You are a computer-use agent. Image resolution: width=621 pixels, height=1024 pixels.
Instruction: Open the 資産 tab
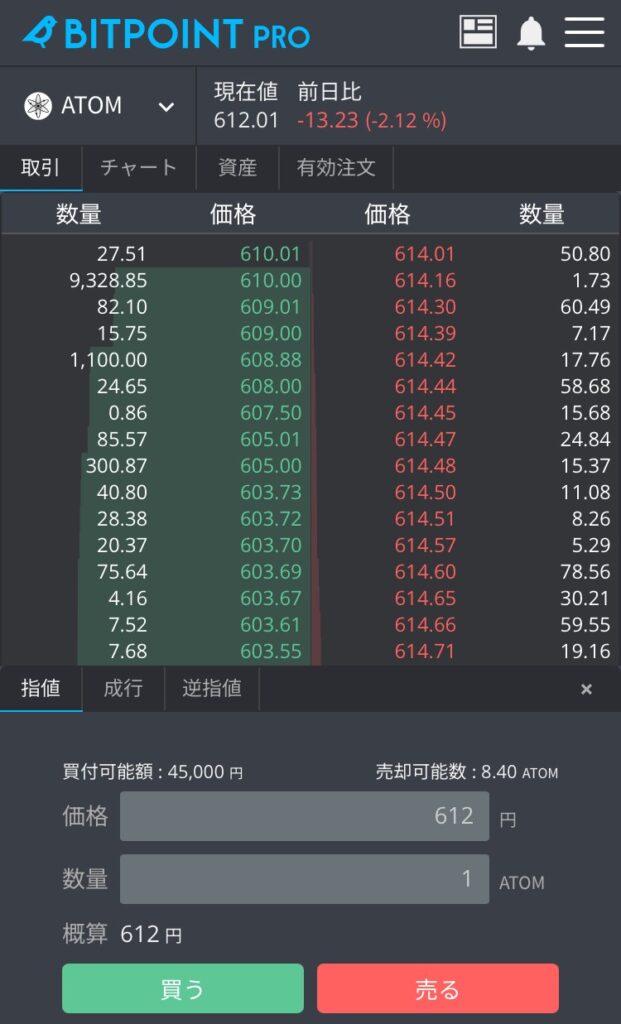[x=237, y=168]
